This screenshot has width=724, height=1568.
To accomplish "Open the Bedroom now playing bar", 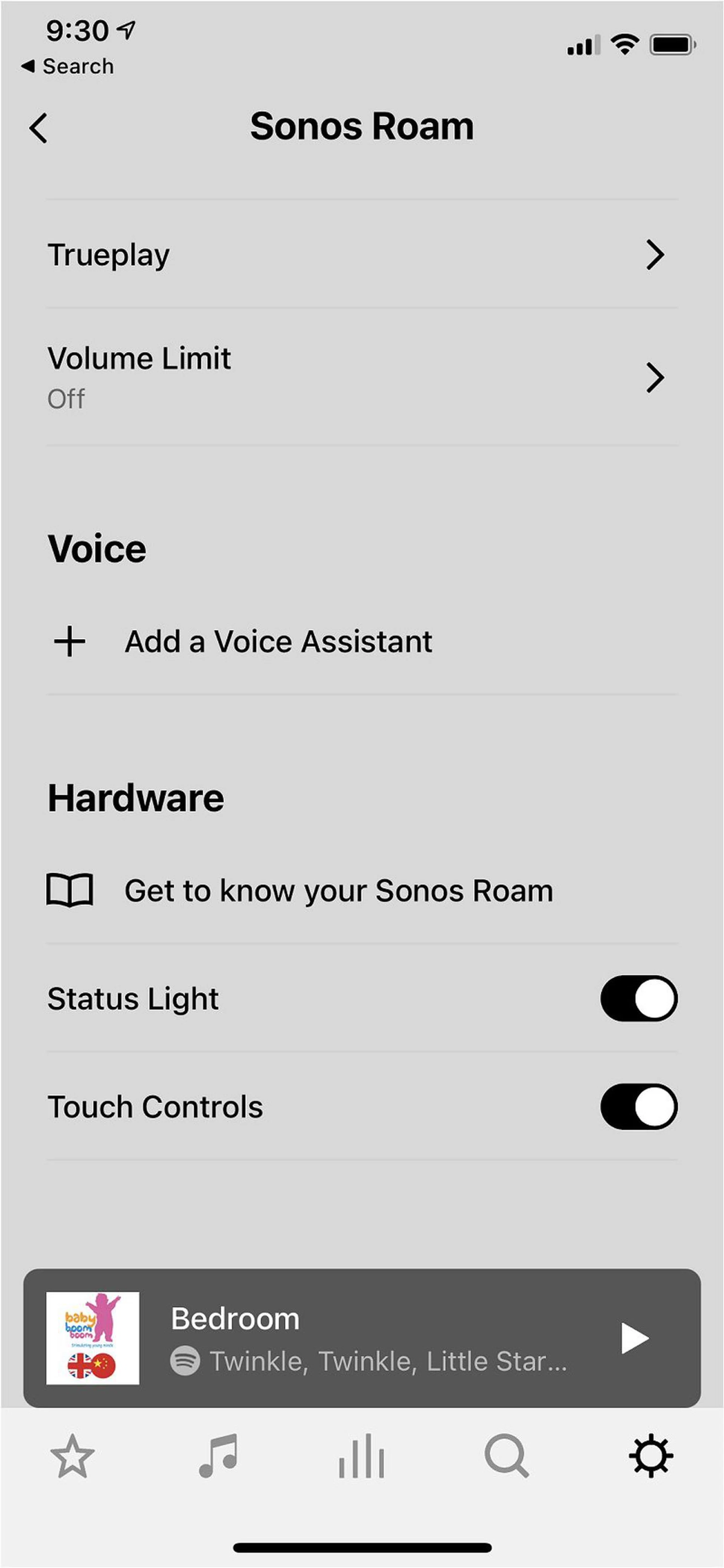I will tap(365, 1339).
